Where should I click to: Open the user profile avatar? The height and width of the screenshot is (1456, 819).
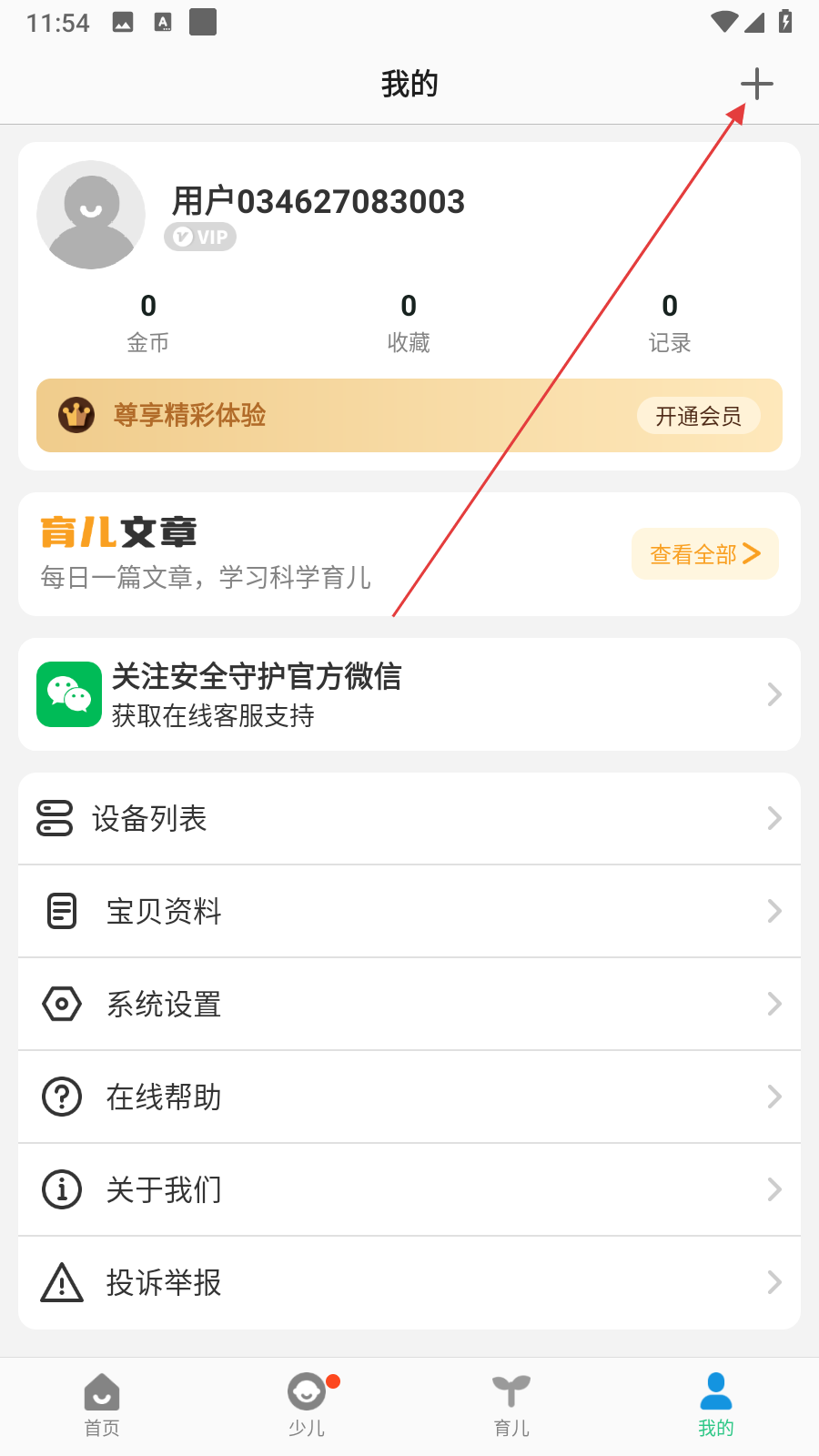[x=91, y=215]
